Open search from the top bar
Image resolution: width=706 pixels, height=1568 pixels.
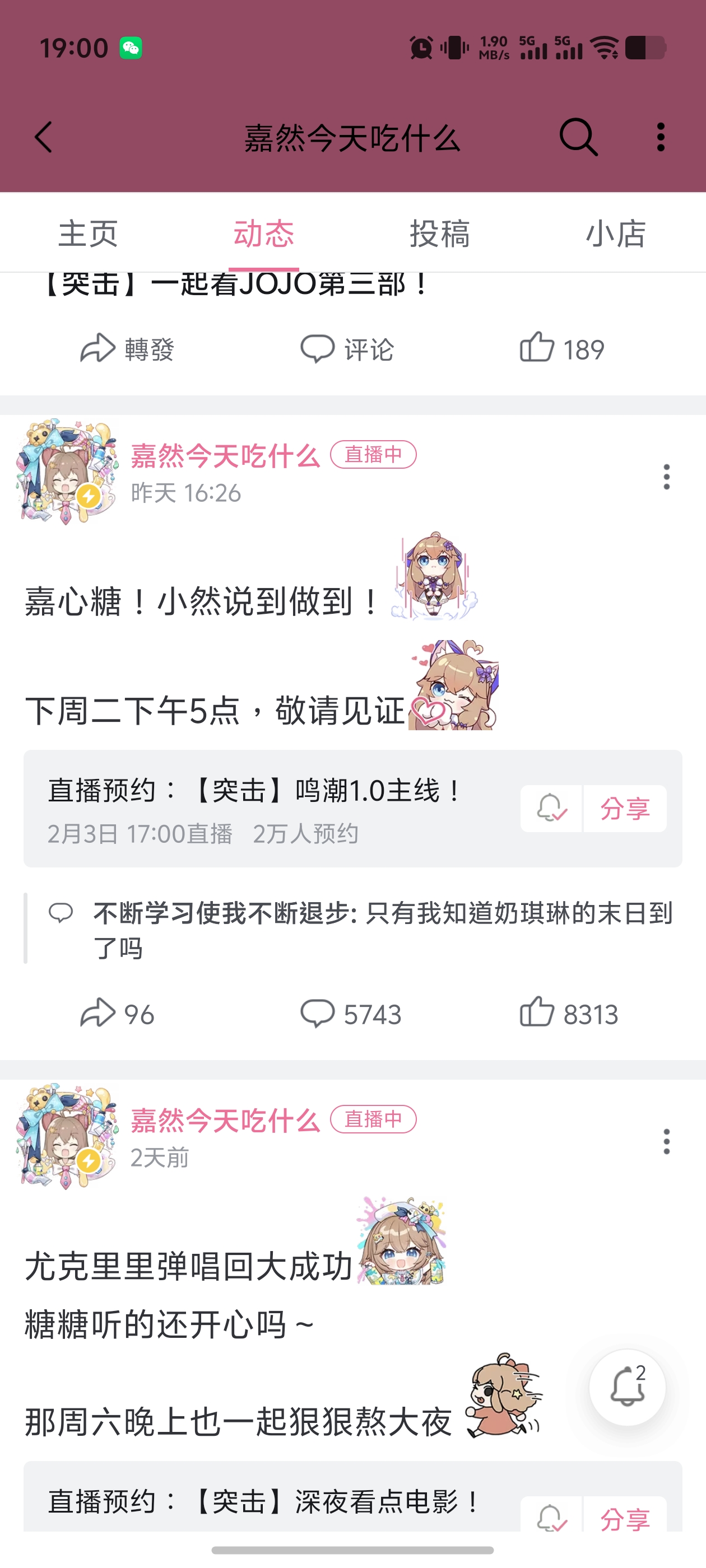(x=578, y=137)
